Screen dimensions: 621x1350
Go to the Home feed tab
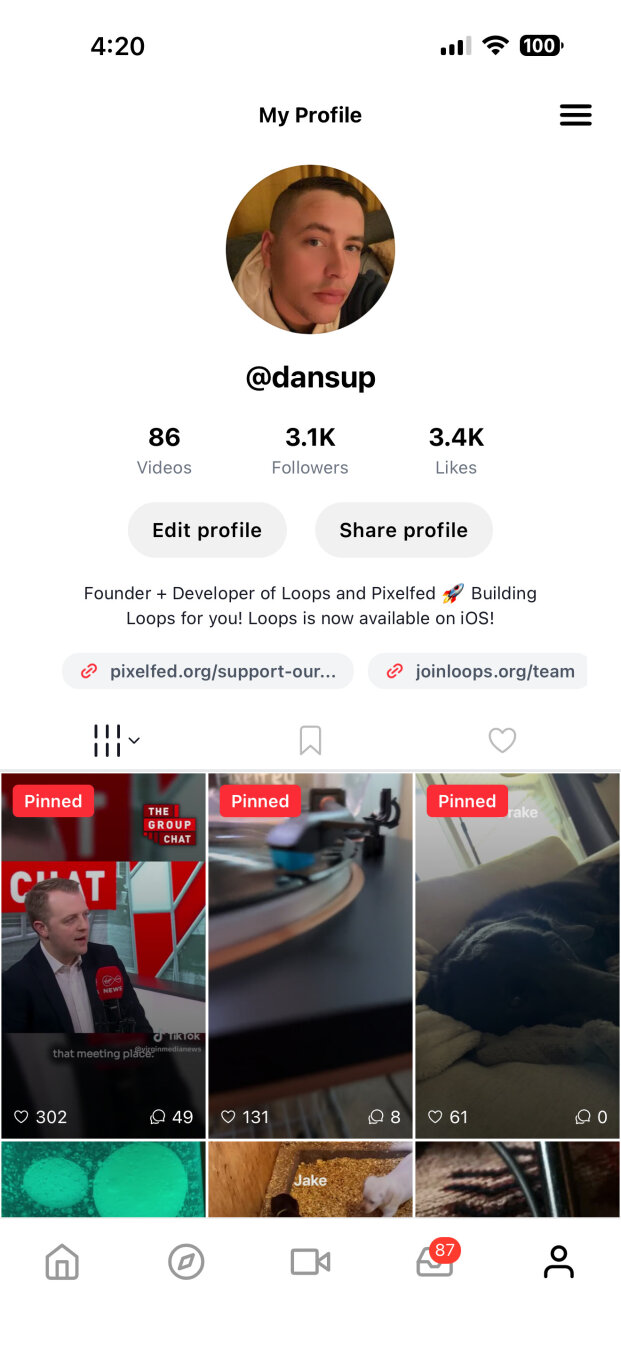(62, 1262)
